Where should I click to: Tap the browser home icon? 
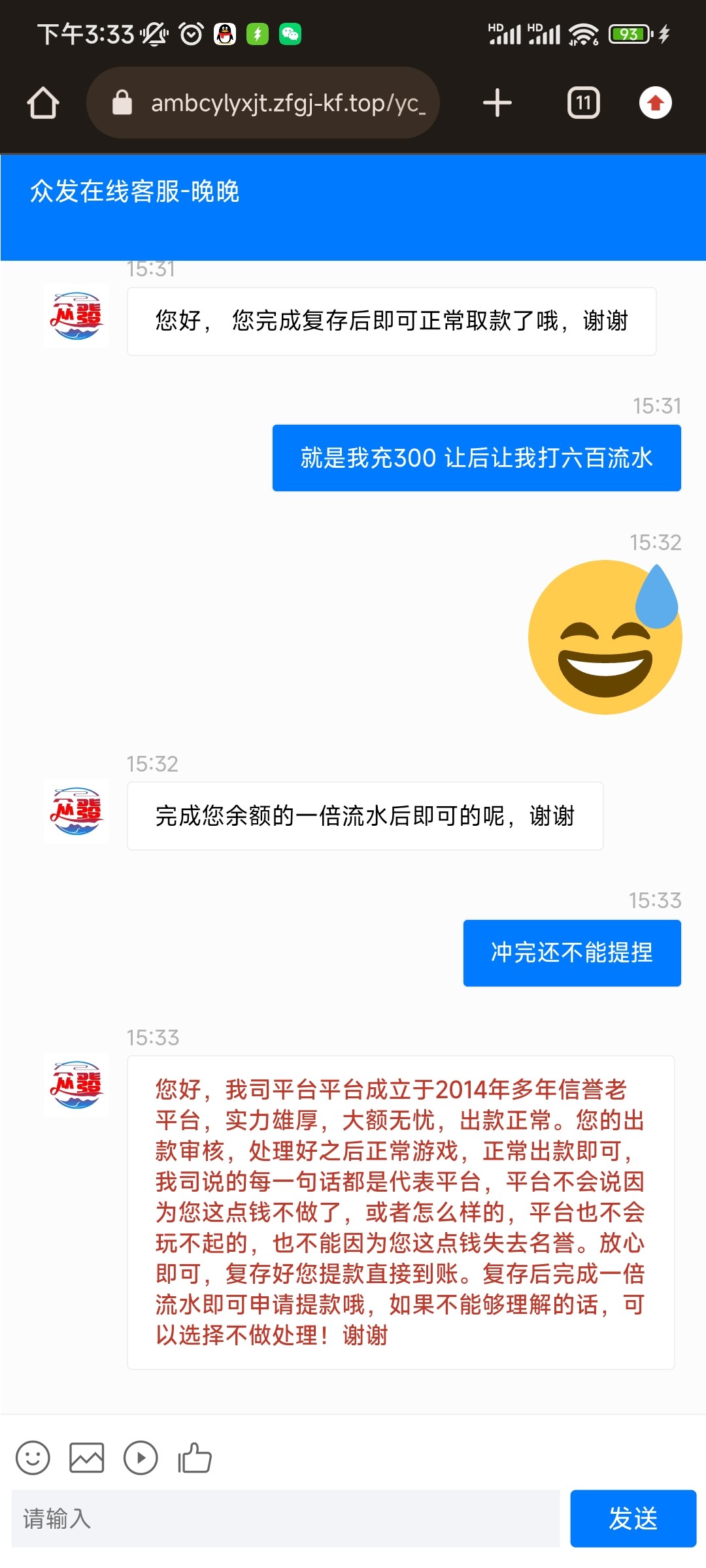(42, 103)
